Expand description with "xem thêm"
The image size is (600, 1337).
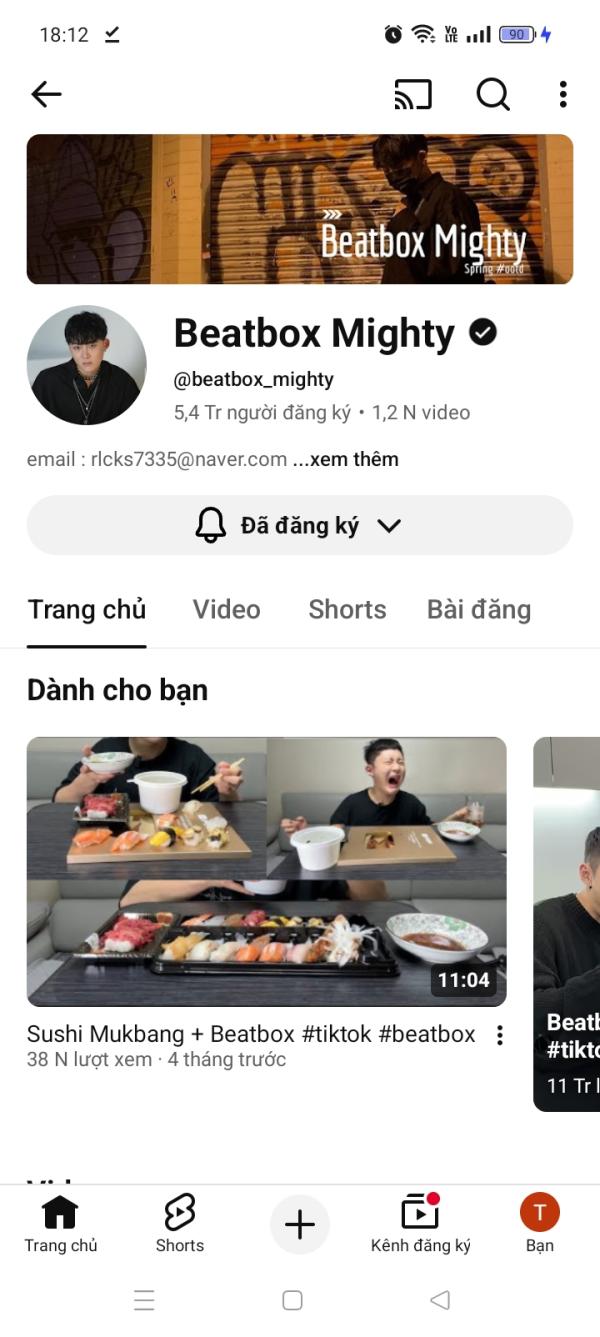(x=345, y=460)
